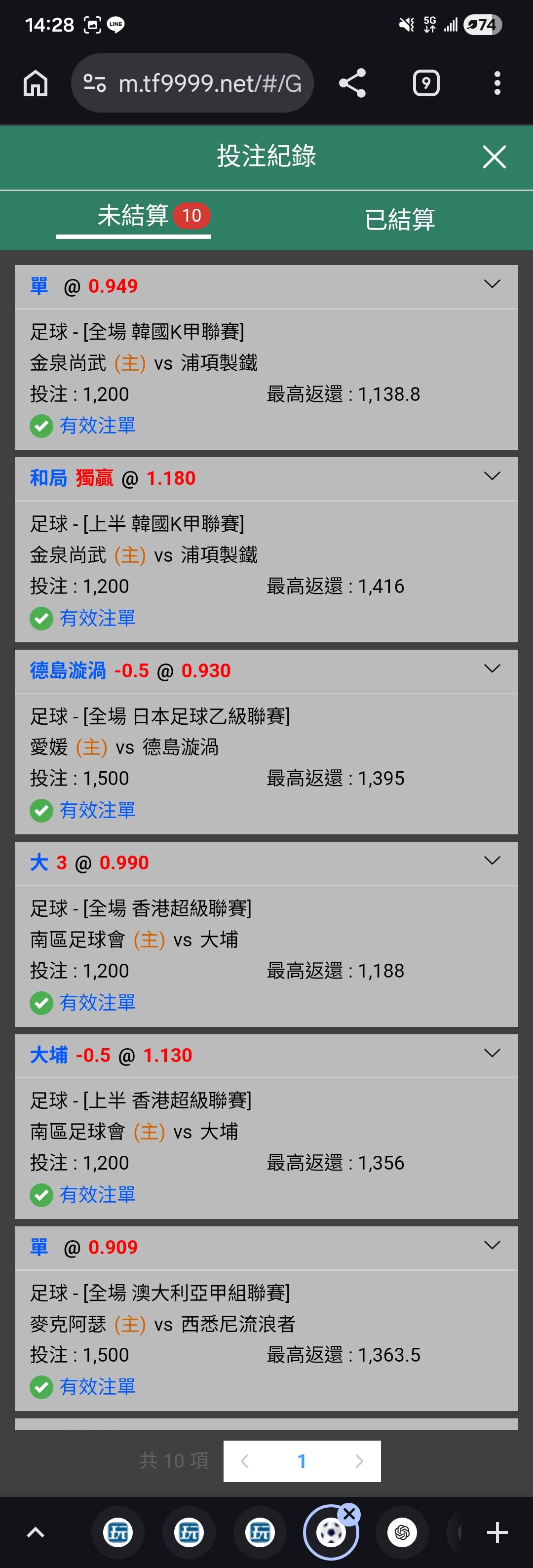The width and height of the screenshot is (533, 1568).
Task: Select the 未結算 tab
Action: click(x=133, y=215)
